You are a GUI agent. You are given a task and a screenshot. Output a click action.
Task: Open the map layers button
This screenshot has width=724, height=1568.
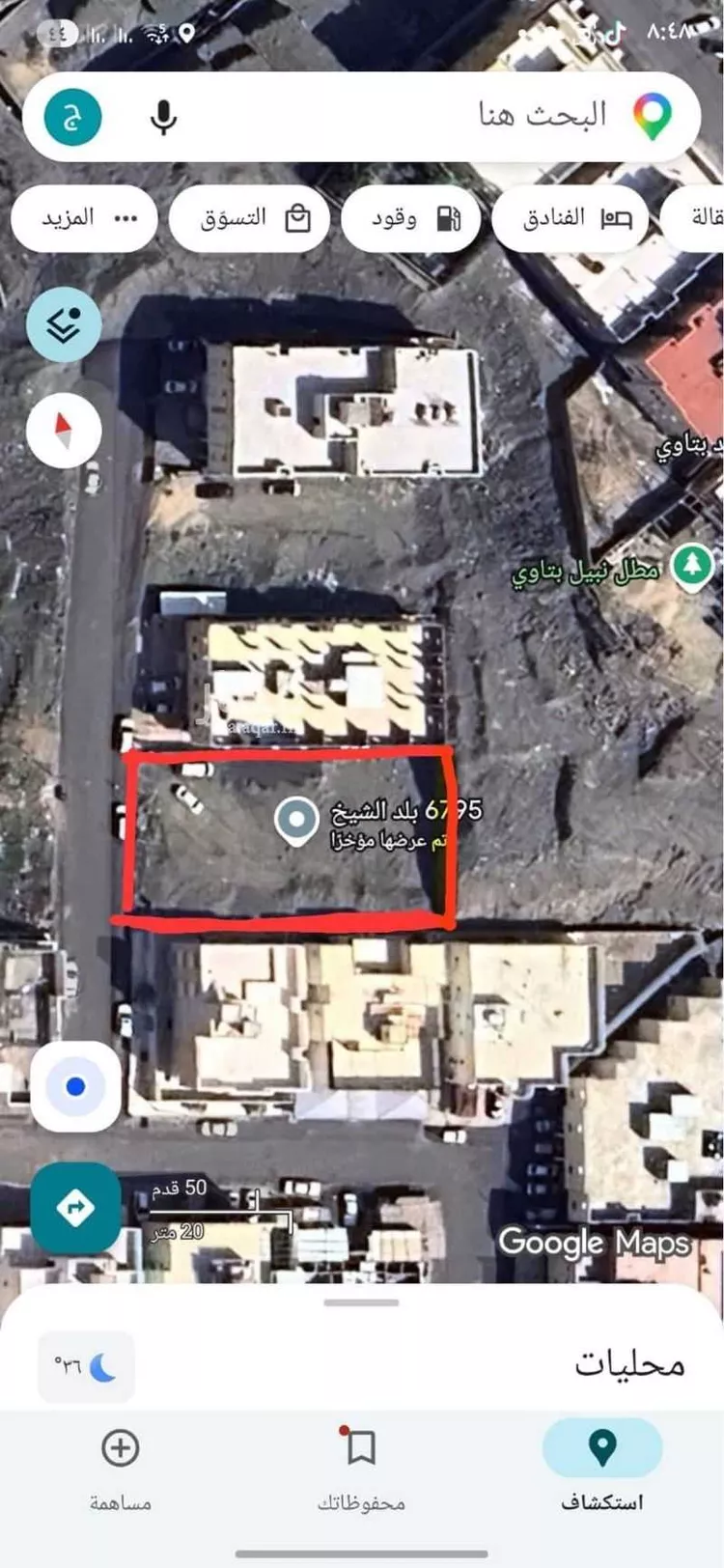[64, 324]
